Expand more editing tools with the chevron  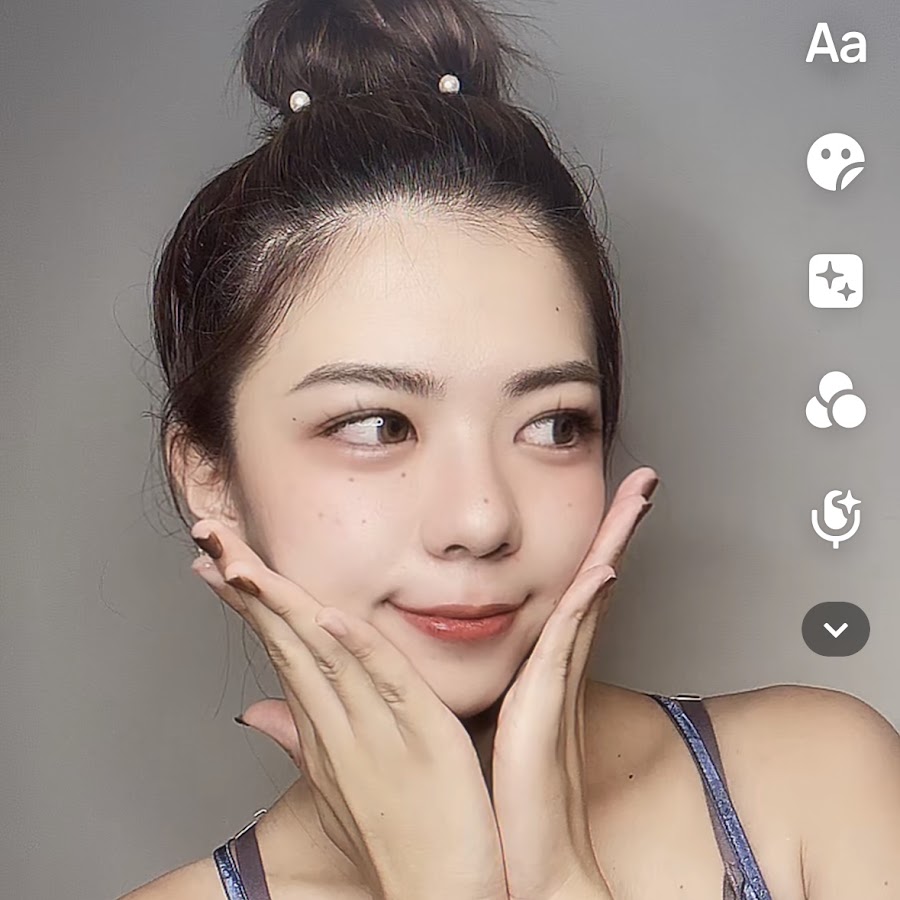click(x=836, y=629)
